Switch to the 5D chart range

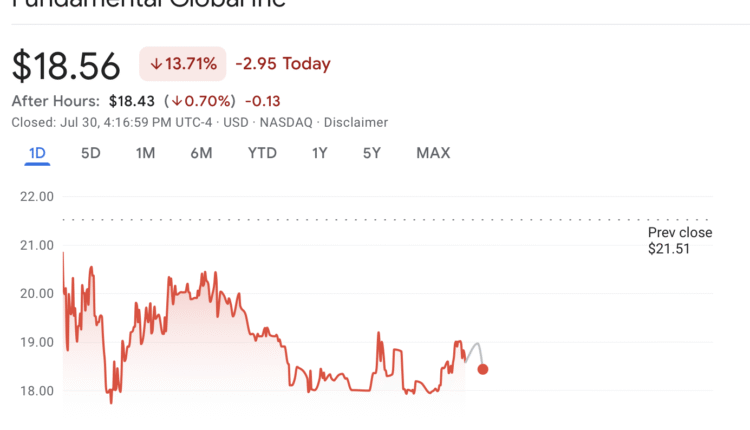coord(91,153)
